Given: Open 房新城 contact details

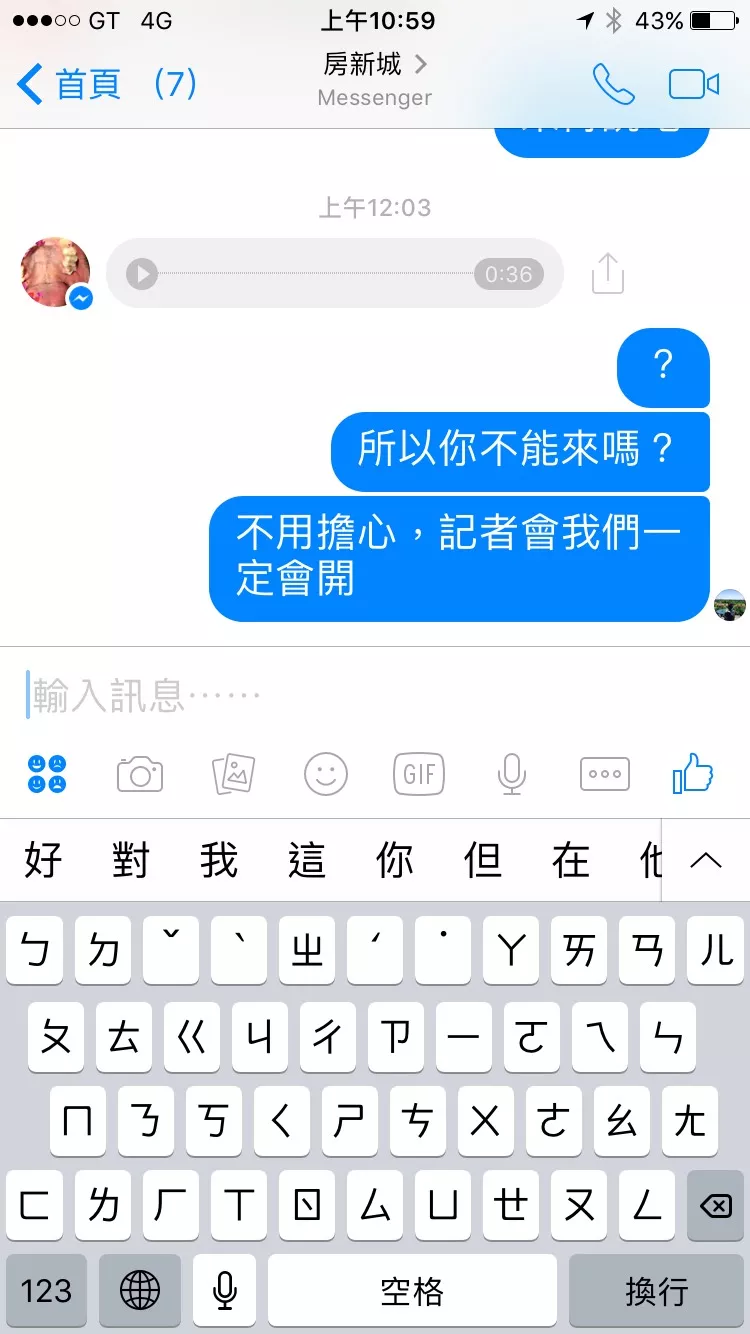Looking at the screenshot, I should [375, 66].
